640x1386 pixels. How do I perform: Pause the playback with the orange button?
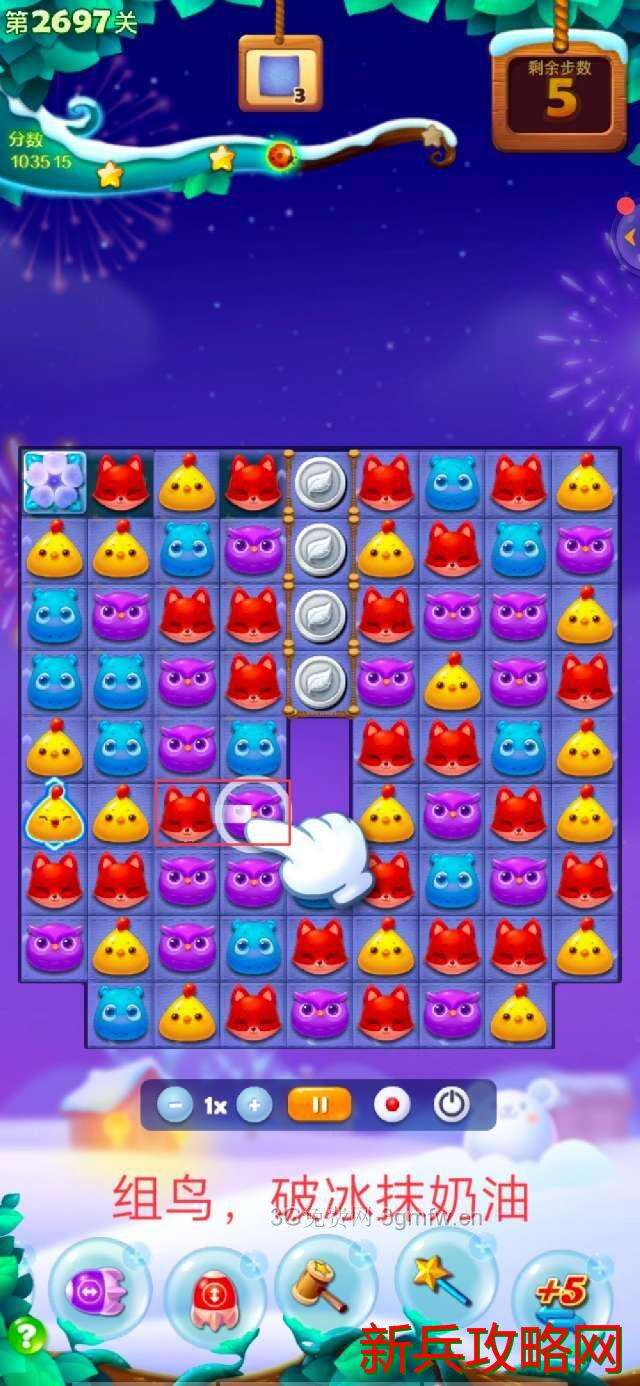(319, 1105)
